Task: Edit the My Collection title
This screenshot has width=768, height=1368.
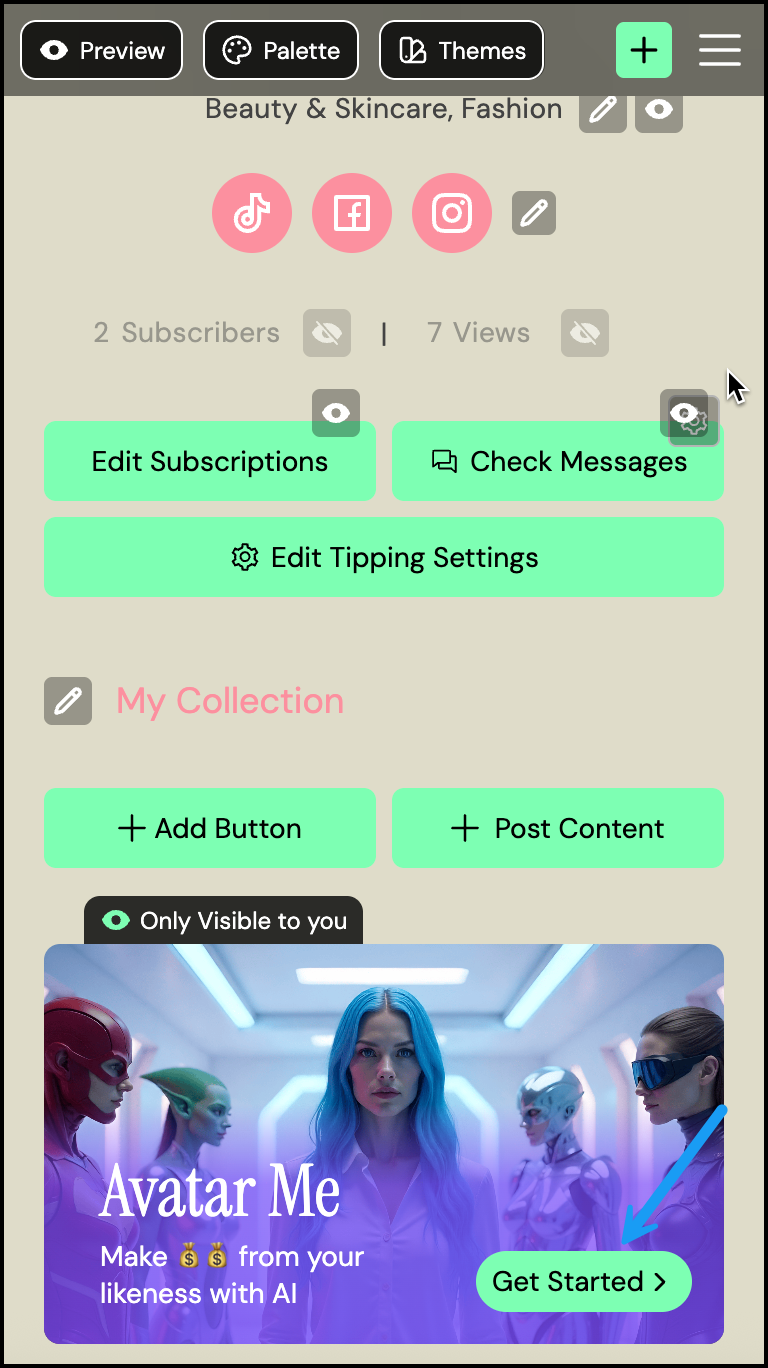Action: [68, 701]
